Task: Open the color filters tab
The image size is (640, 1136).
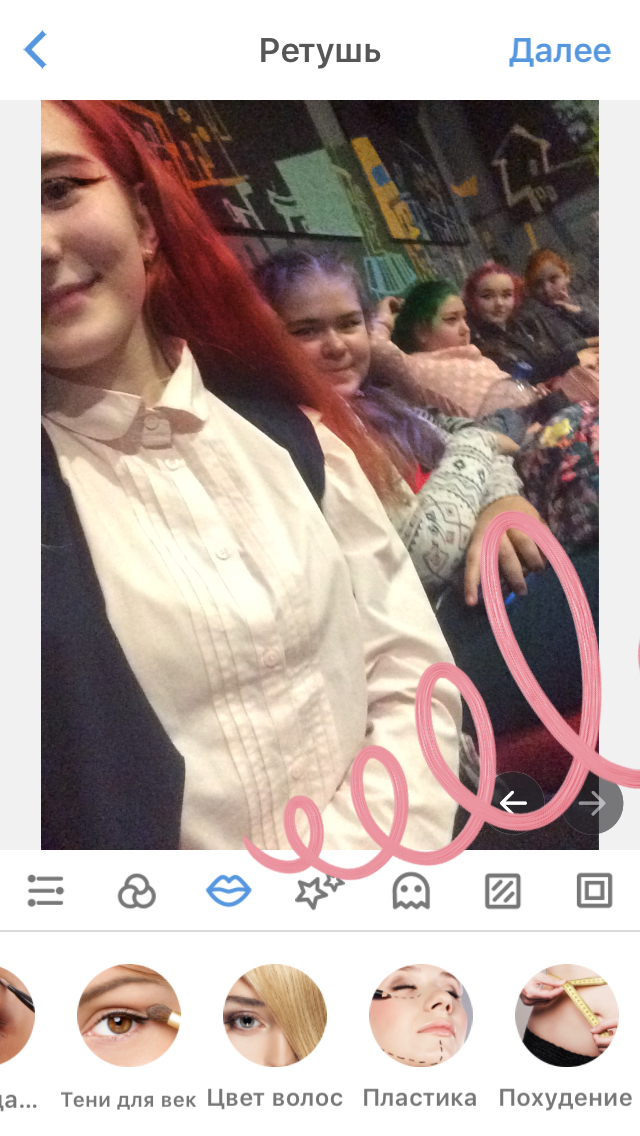Action: tap(137, 890)
